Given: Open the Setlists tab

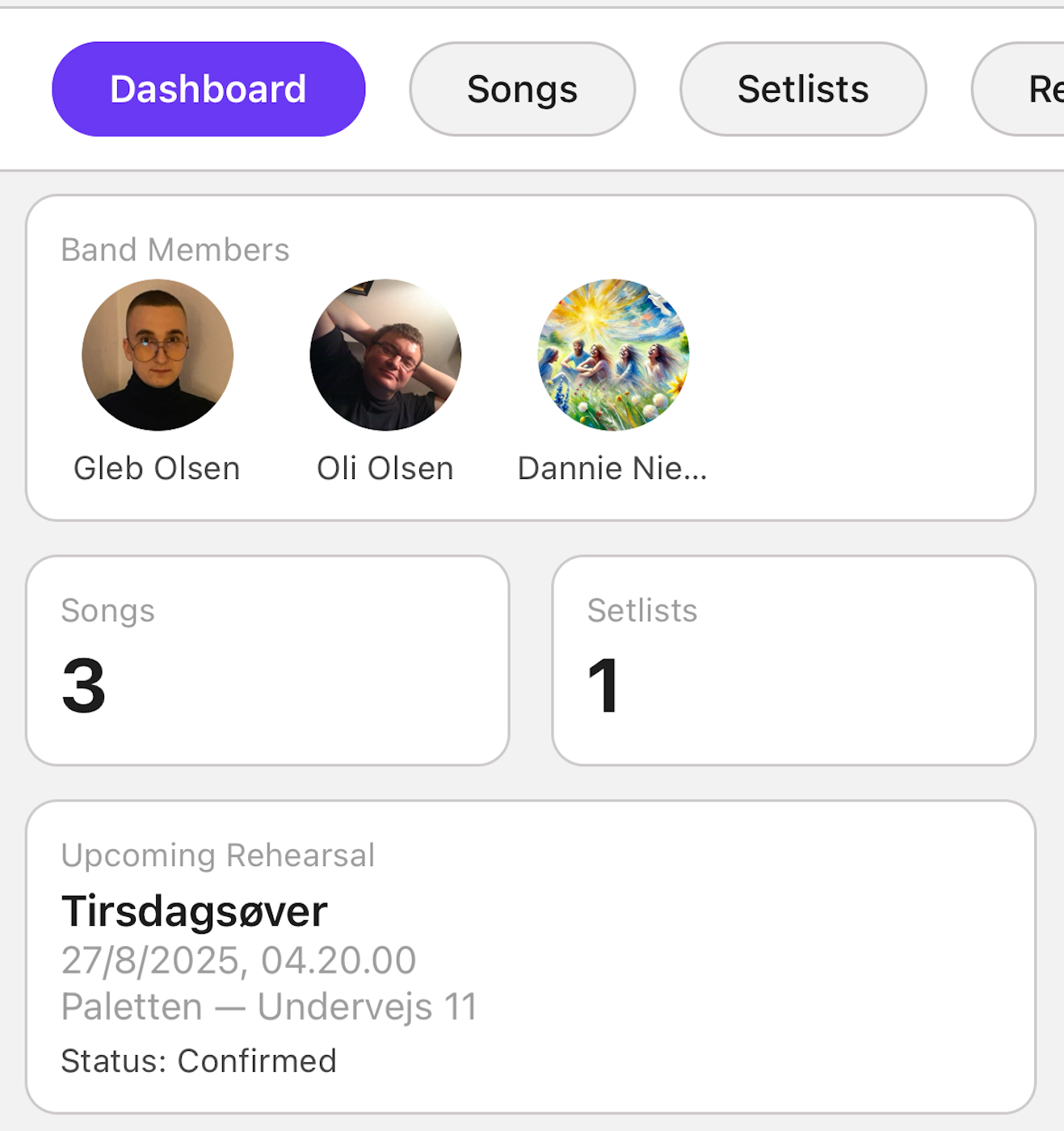Looking at the screenshot, I should pos(803,89).
